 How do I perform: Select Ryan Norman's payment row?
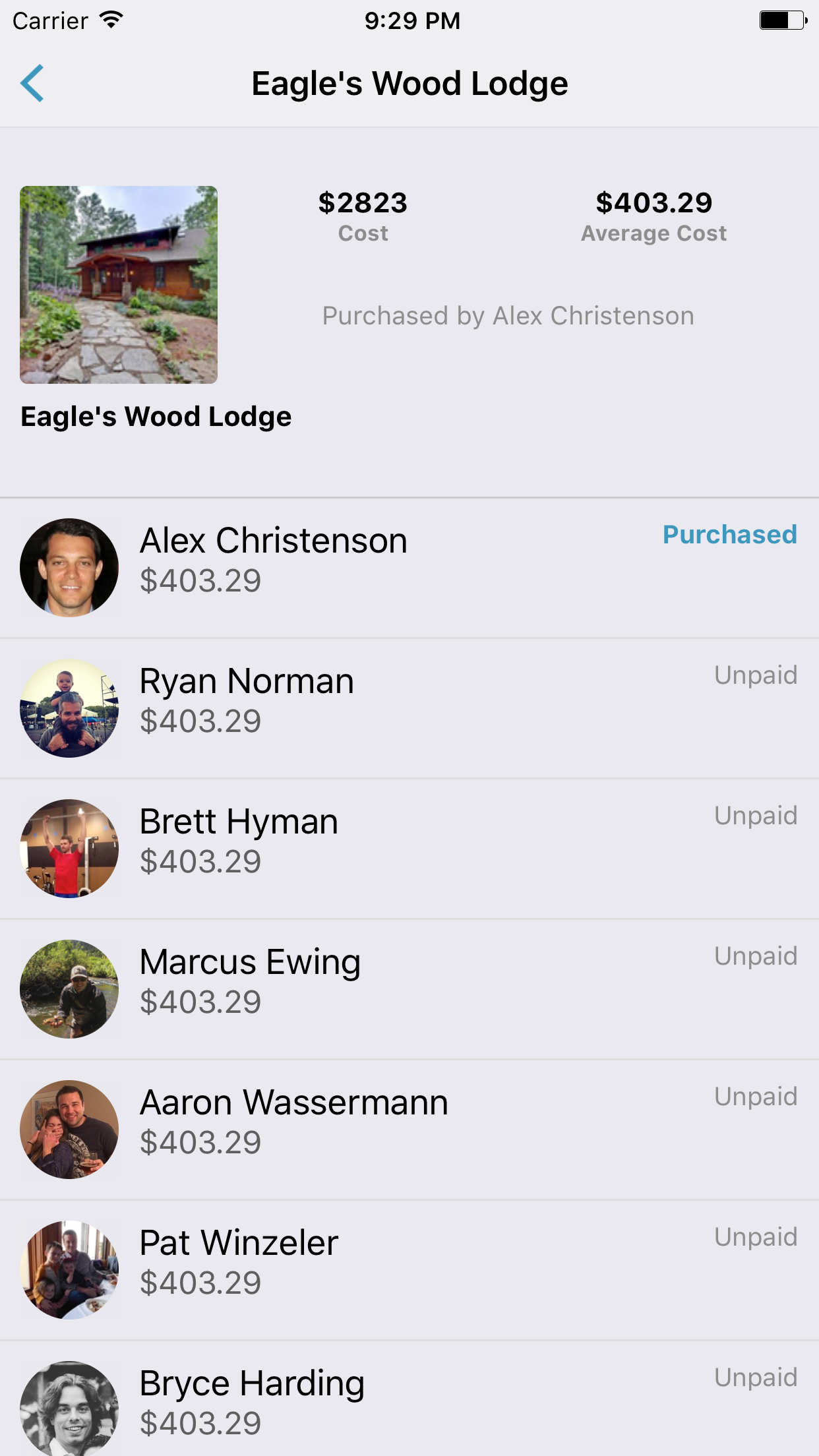tap(409, 708)
